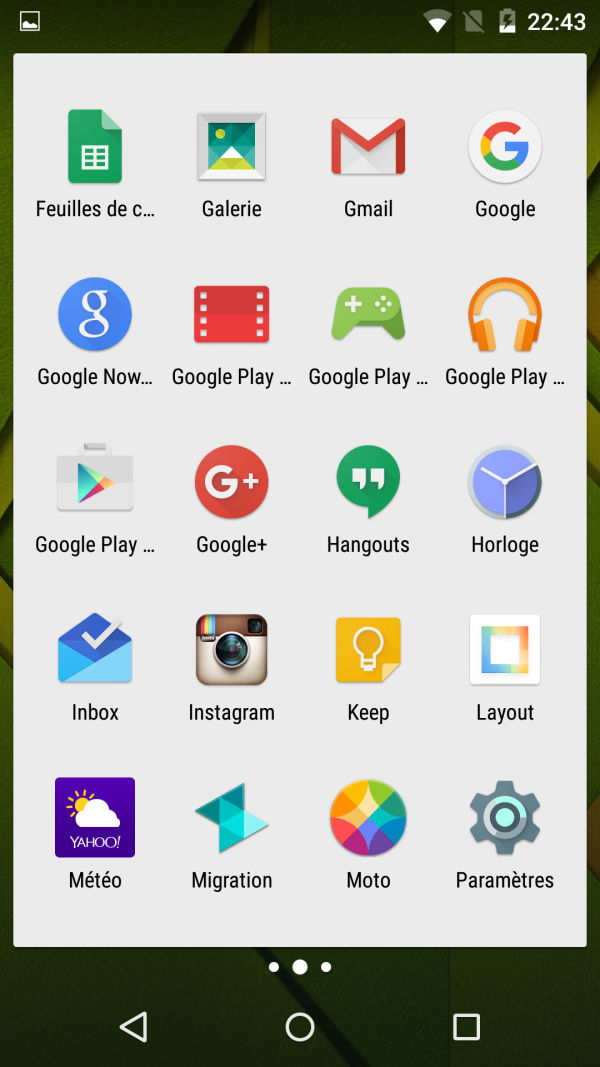Launch Inbox

coord(95,650)
